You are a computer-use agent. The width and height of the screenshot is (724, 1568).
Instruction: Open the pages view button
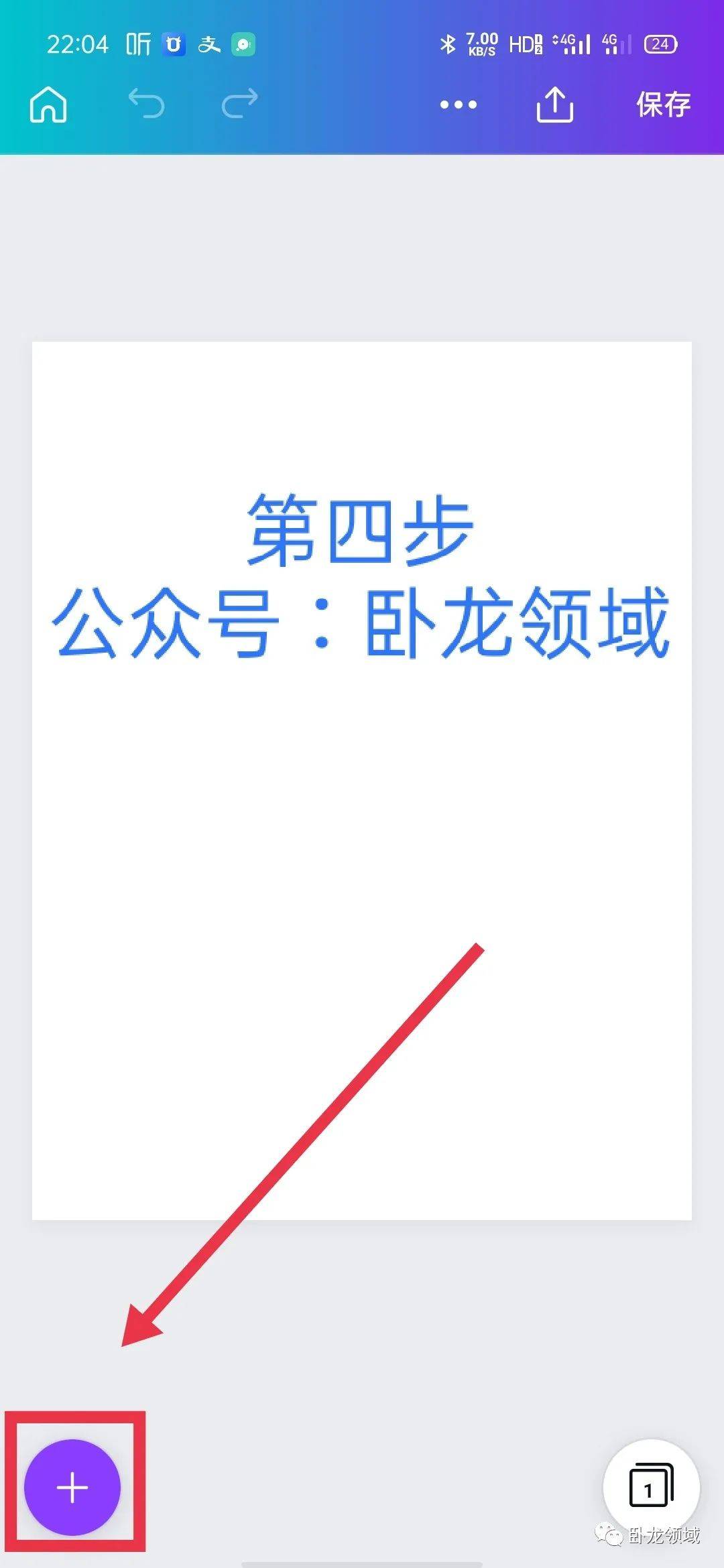[651, 1486]
